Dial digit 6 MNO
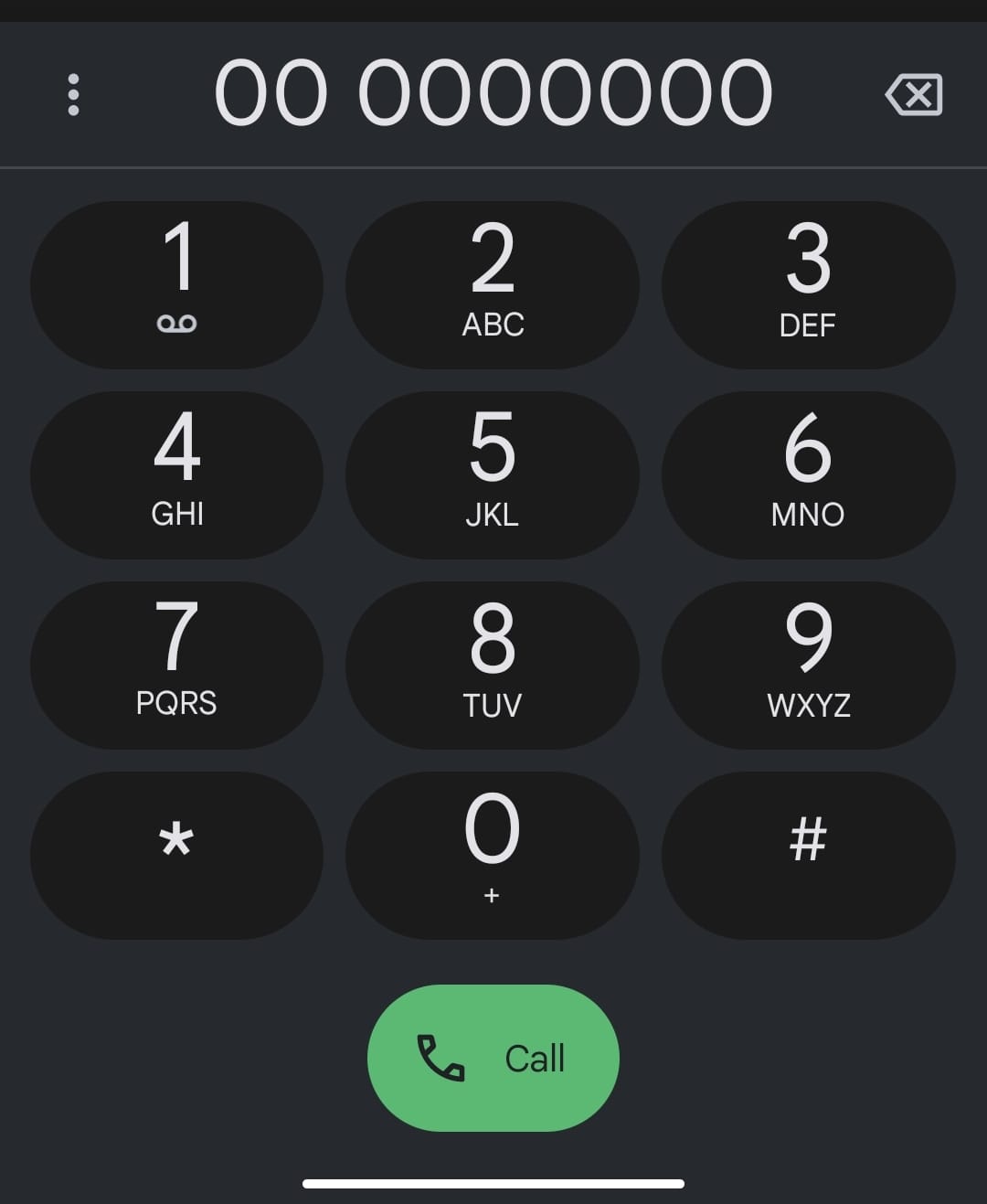 click(808, 475)
